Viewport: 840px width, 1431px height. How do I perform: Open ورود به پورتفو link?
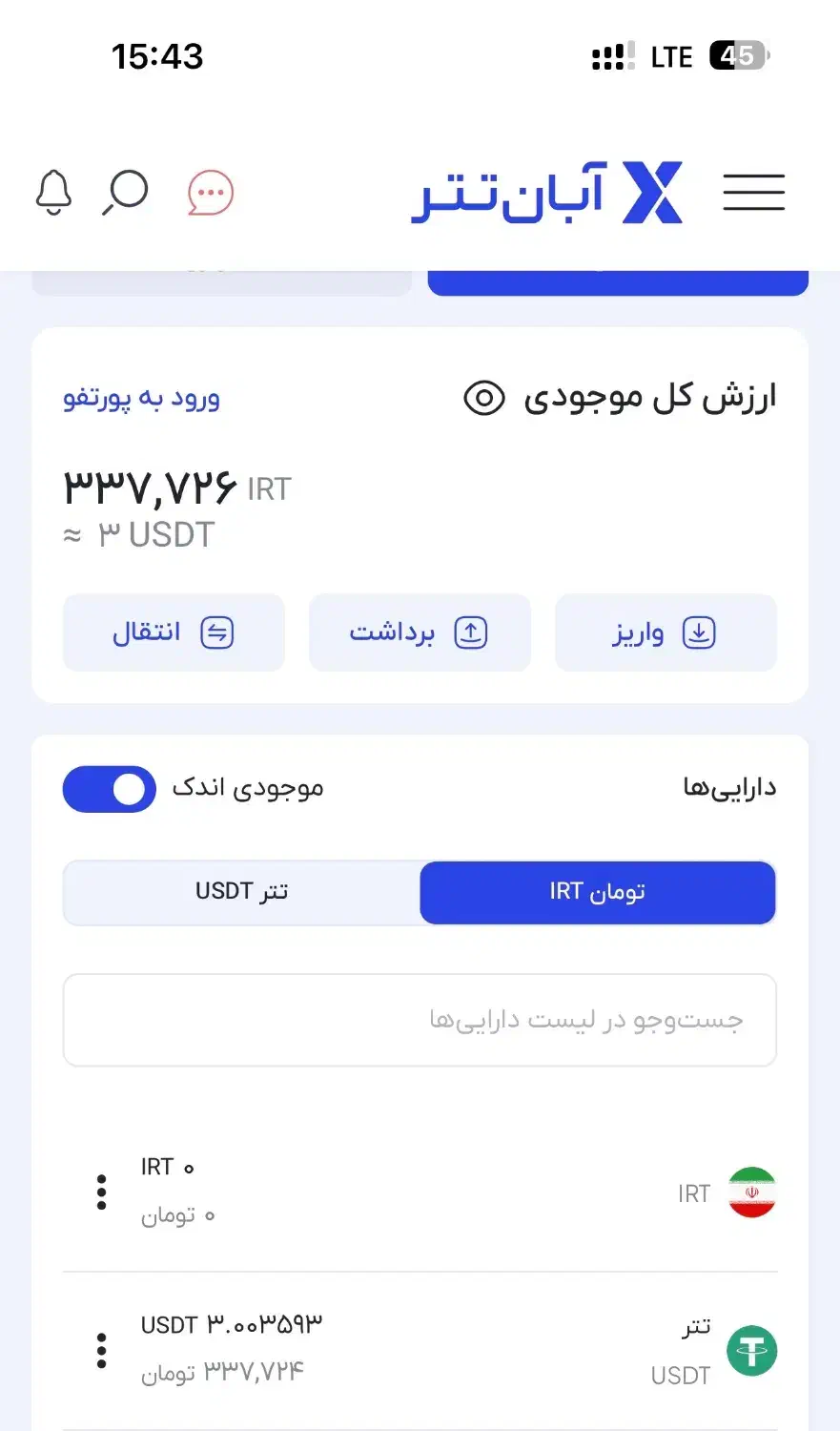pyautogui.click(x=140, y=399)
